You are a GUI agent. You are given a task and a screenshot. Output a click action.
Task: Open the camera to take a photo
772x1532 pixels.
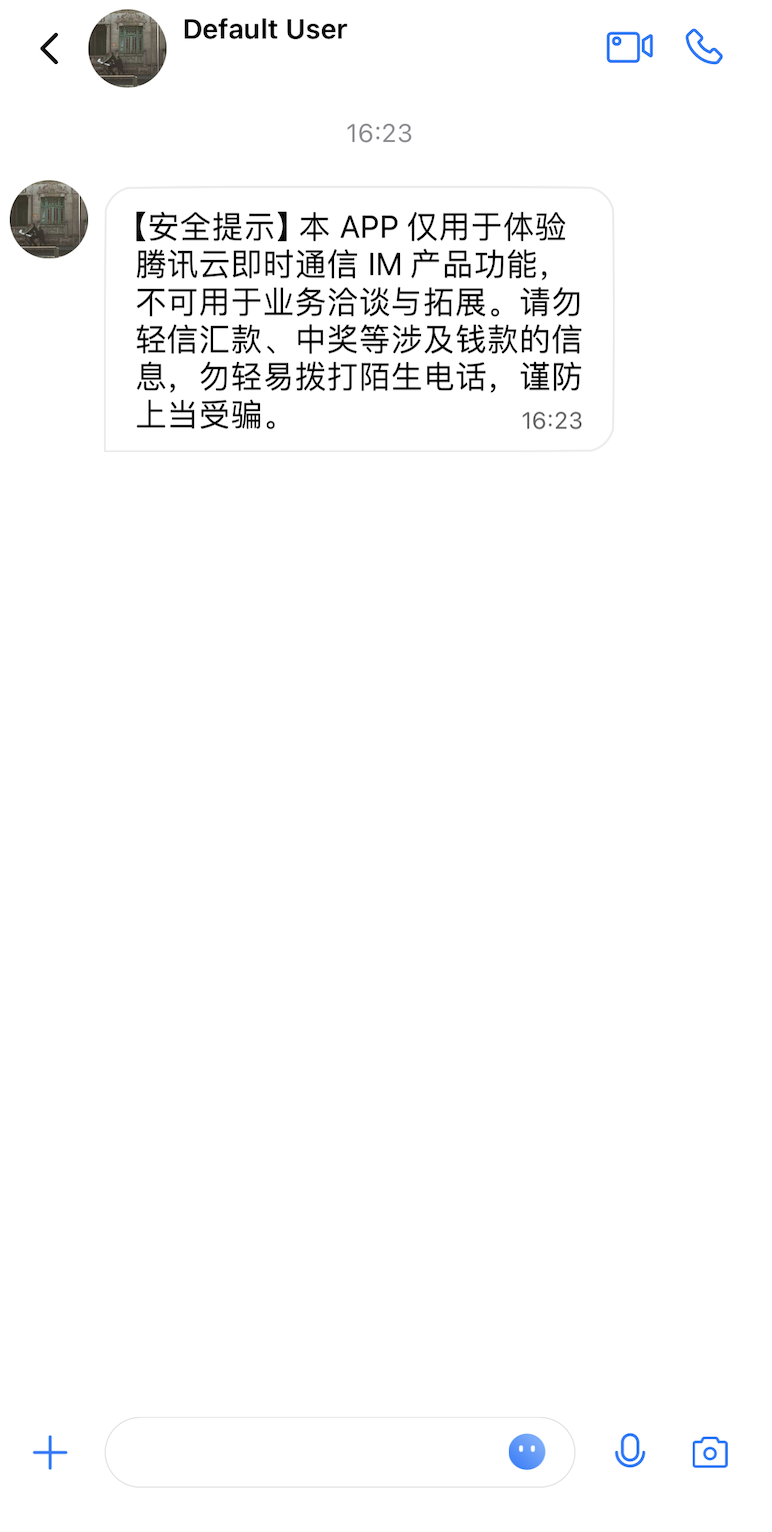coord(710,1452)
